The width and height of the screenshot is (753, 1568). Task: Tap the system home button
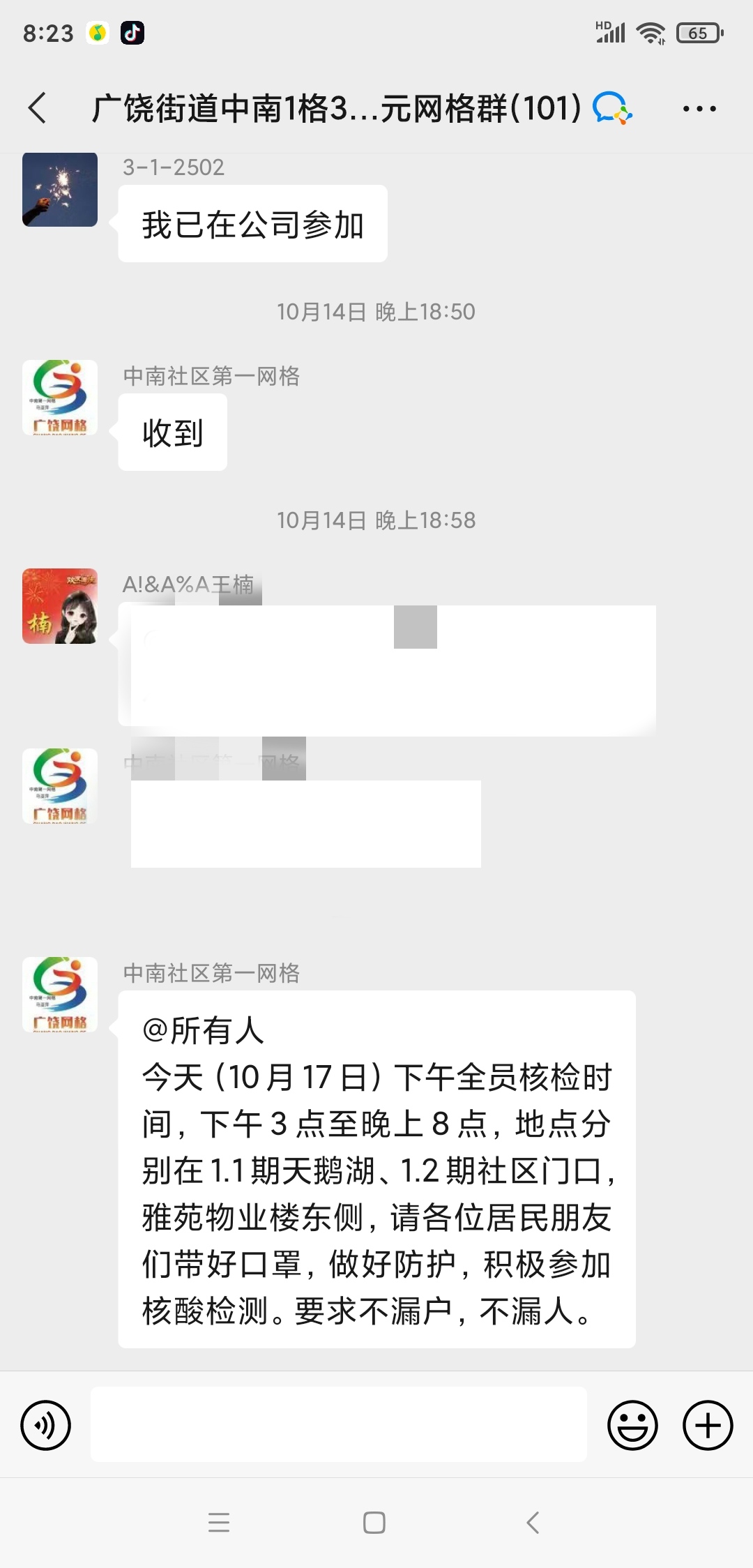(x=374, y=1522)
